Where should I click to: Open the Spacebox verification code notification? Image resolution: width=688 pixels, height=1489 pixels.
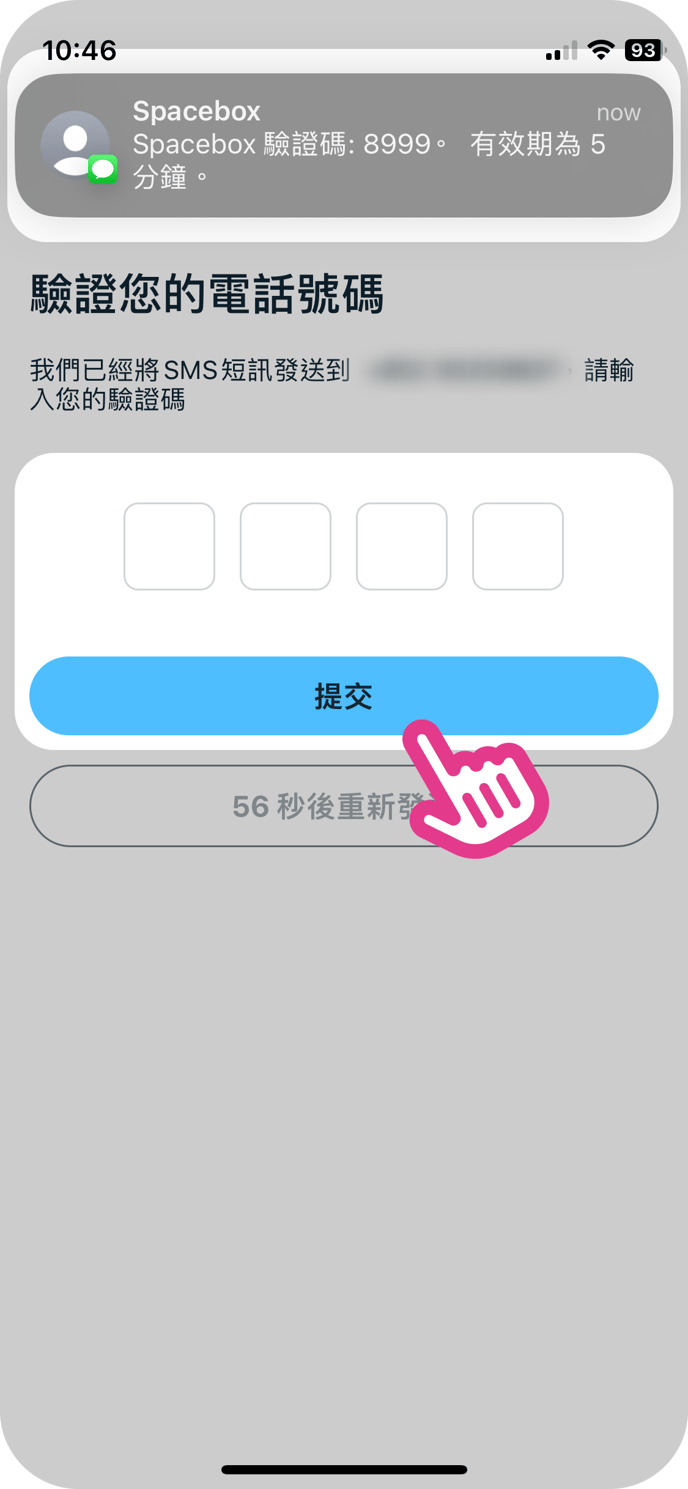[343, 145]
